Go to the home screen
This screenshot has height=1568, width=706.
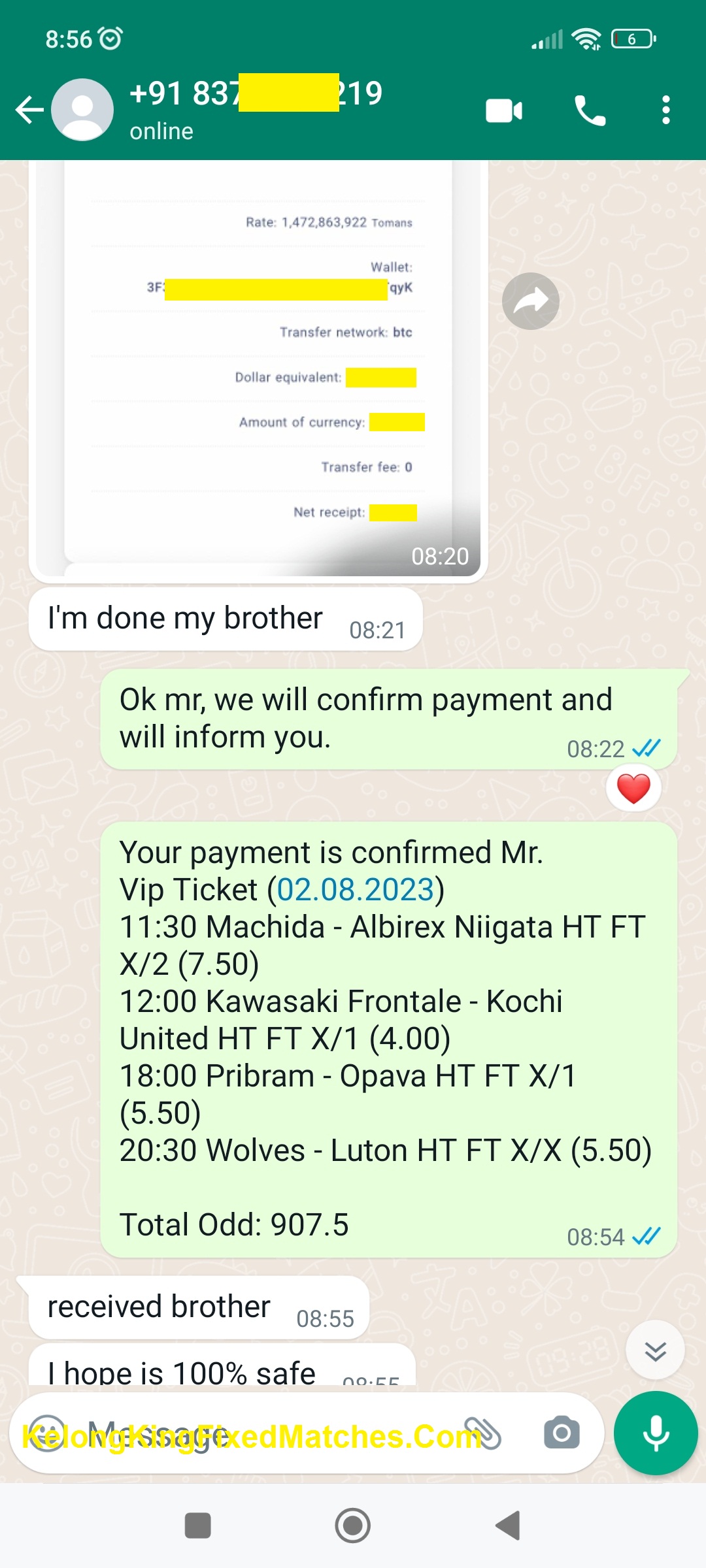pyautogui.click(x=353, y=1526)
